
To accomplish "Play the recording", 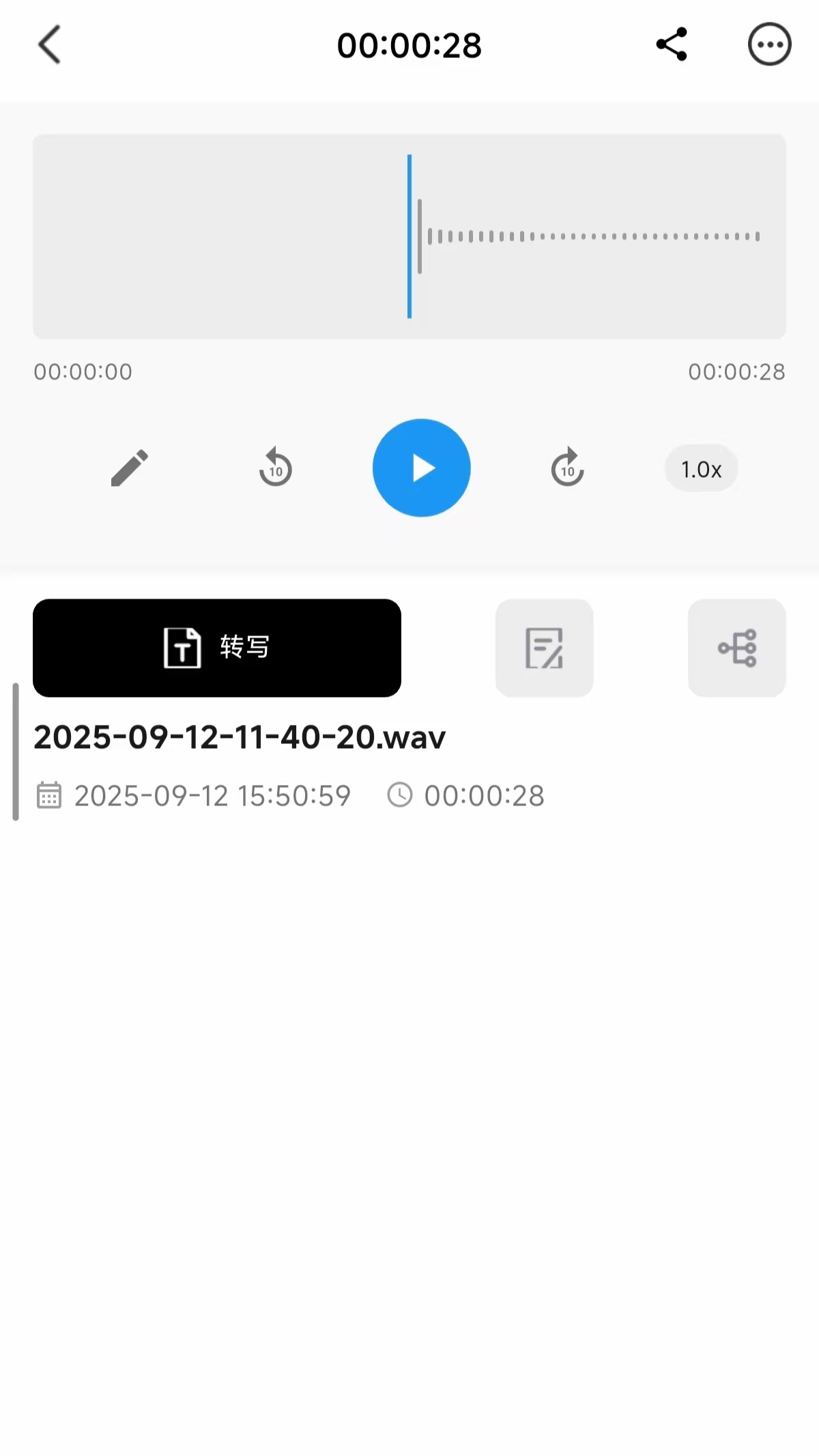I will click(x=421, y=468).
